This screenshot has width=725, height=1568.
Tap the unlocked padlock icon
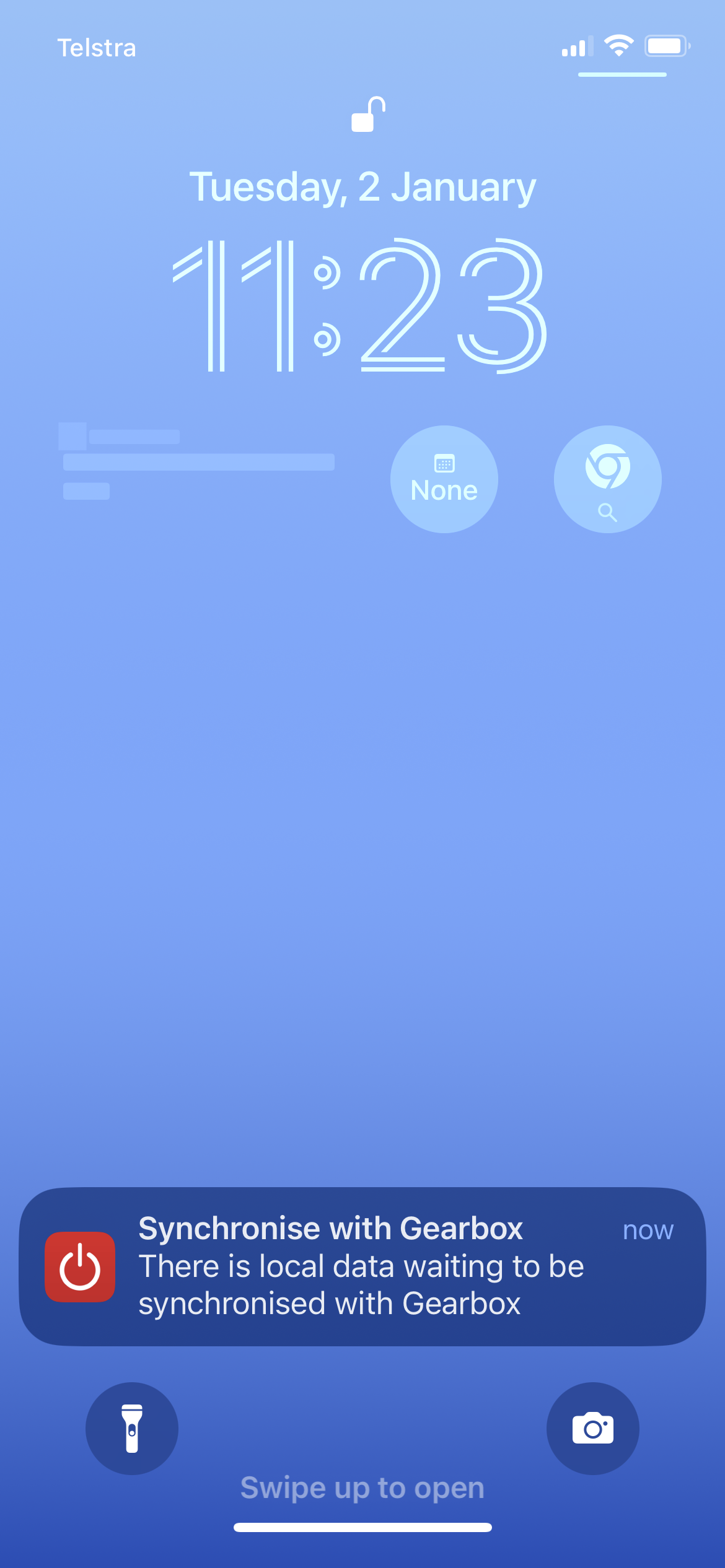point(365,117)
